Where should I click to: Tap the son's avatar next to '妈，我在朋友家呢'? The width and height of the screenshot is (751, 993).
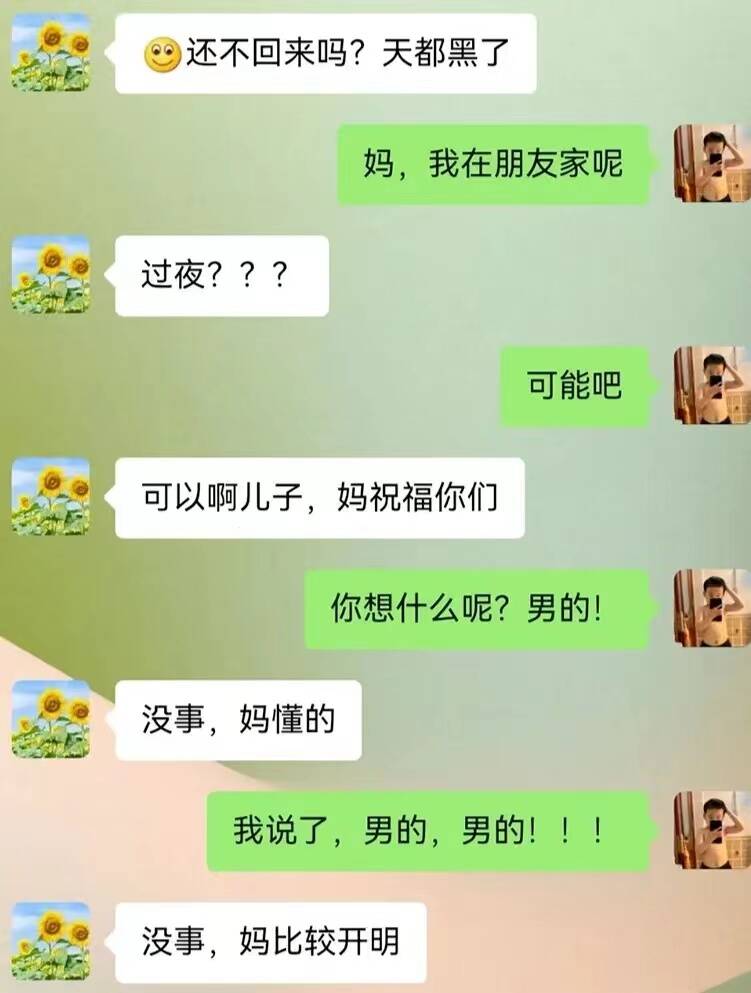click(711, 163)
